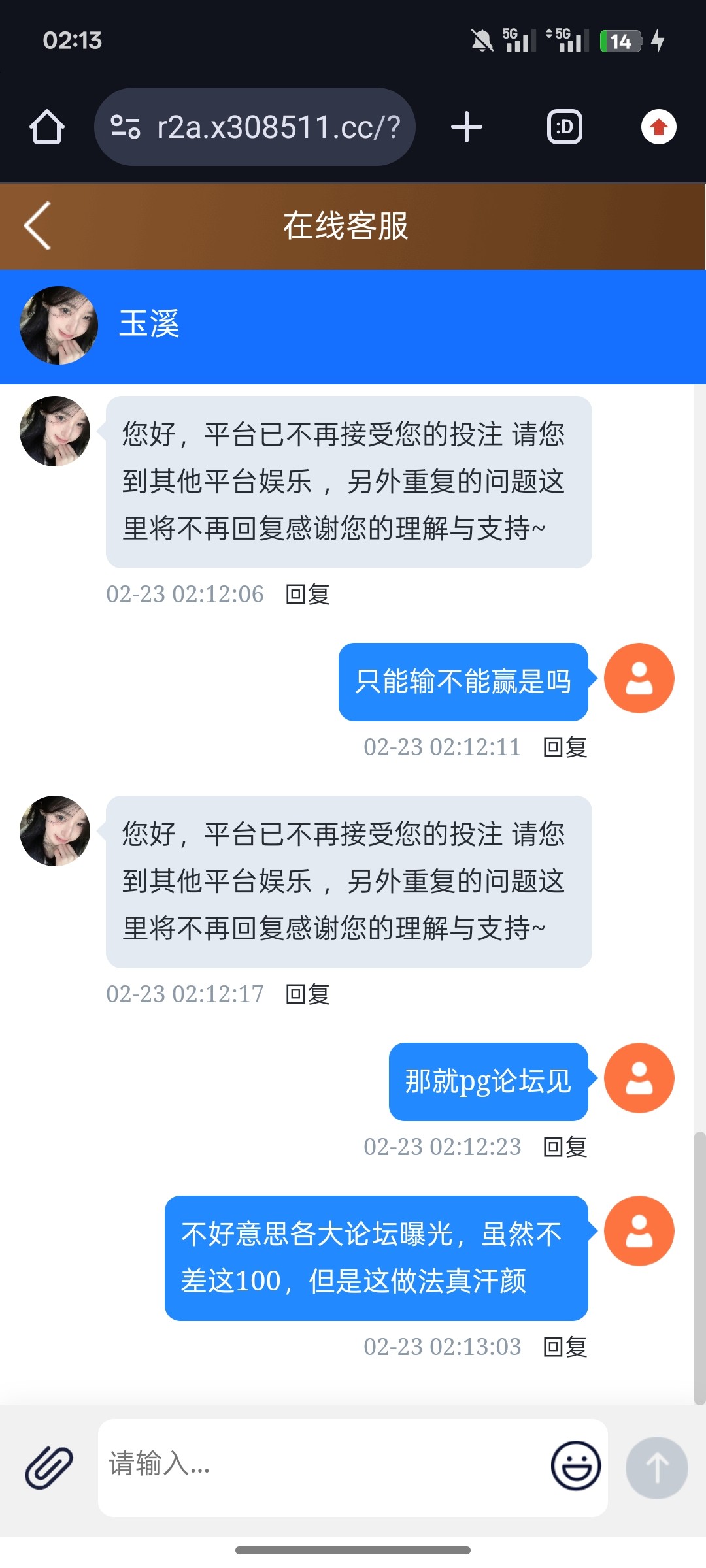Attach a file with the paperclip
This screenshot has height=1568, width=706.
click(x=49, y=1467)
